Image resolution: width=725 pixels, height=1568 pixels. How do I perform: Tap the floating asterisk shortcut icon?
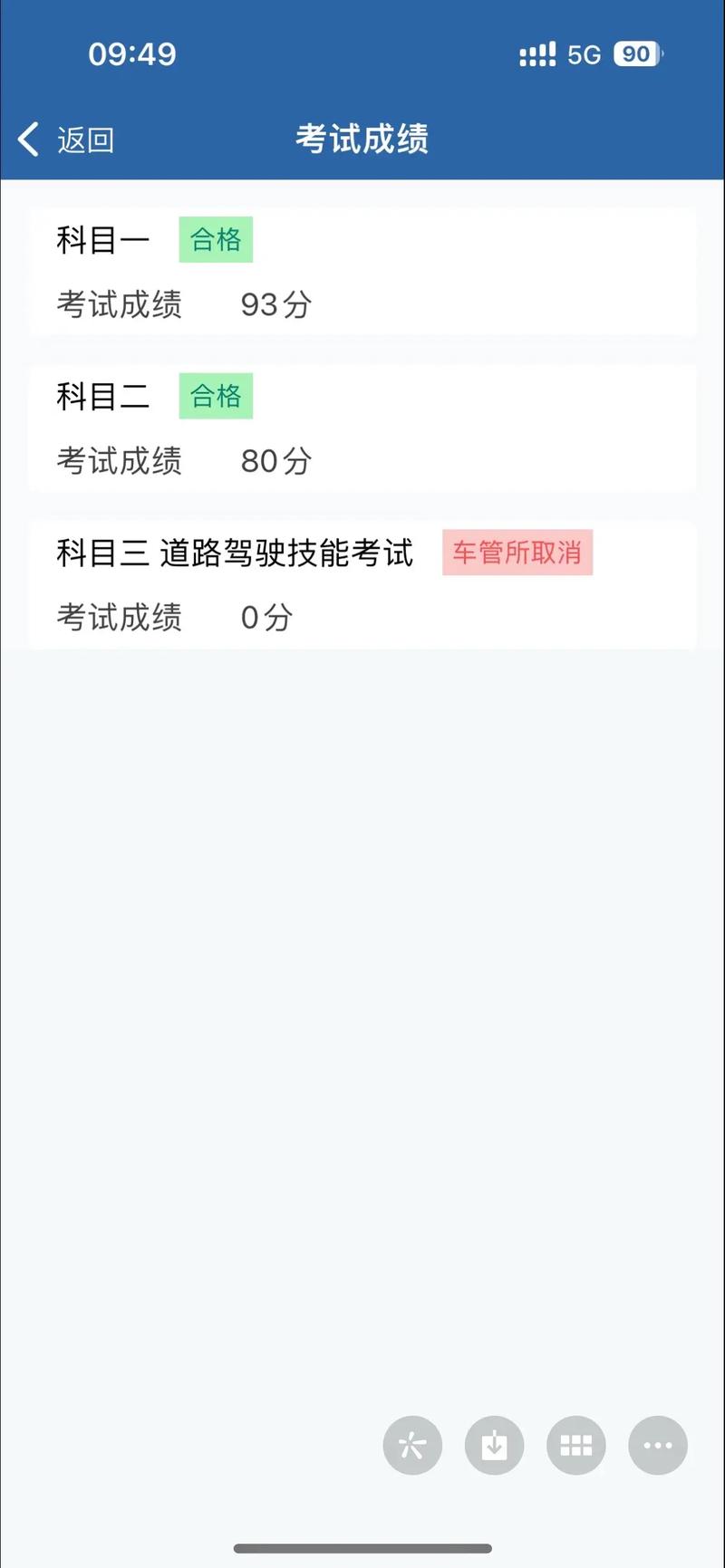coord(412,1446)
